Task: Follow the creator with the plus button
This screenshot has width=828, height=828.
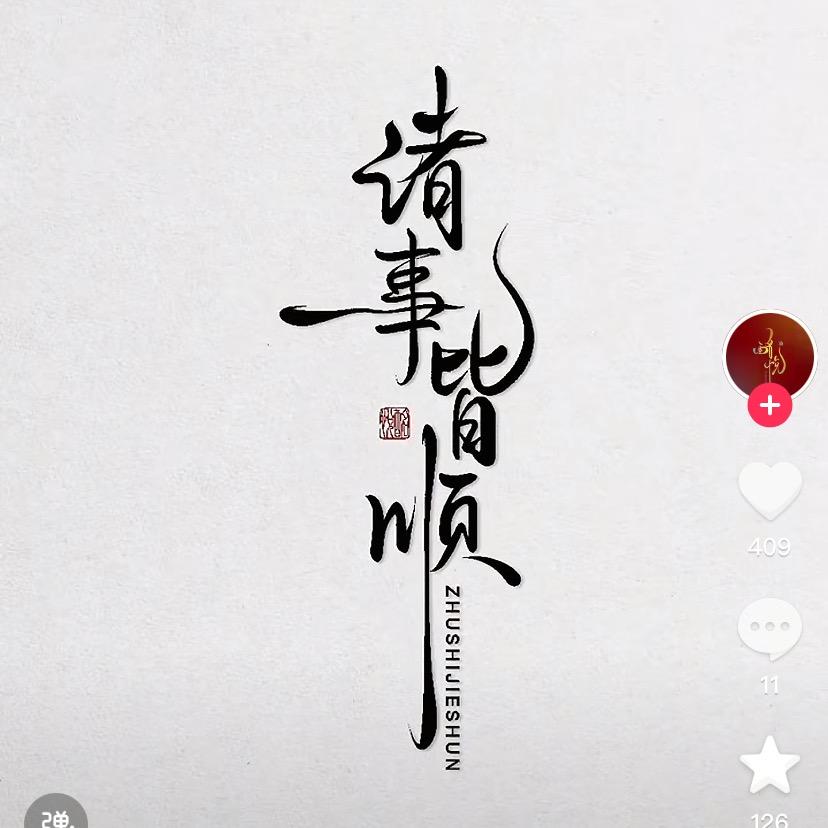Action: click(770, 406)
